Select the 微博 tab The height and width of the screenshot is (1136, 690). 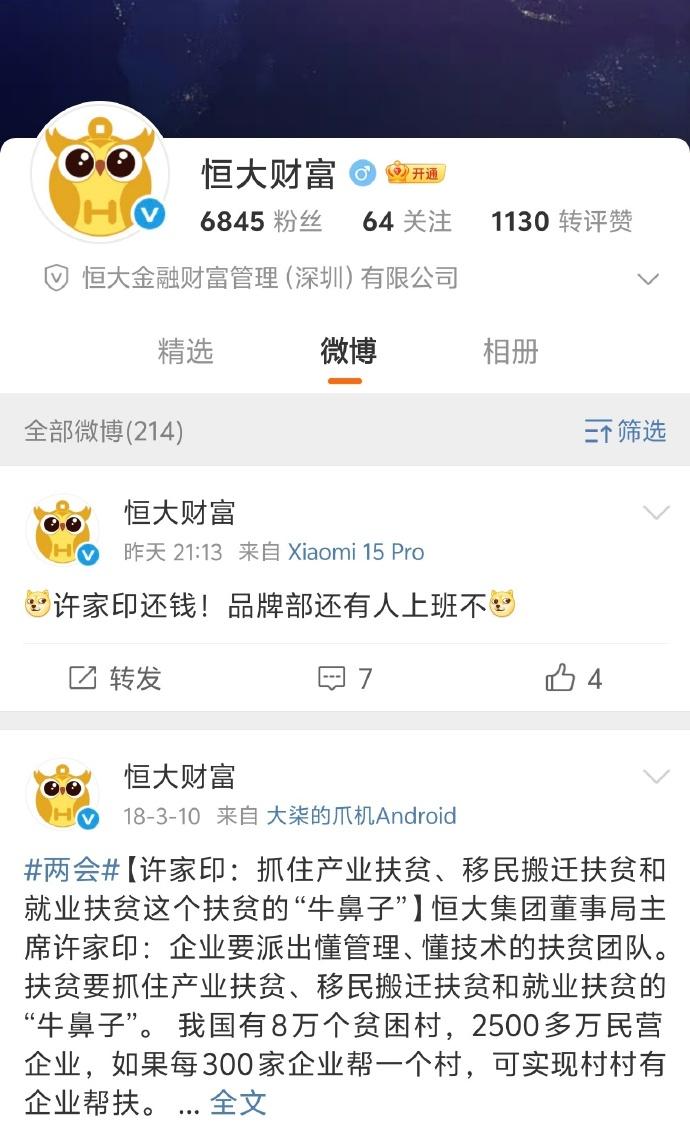[348, 352]
